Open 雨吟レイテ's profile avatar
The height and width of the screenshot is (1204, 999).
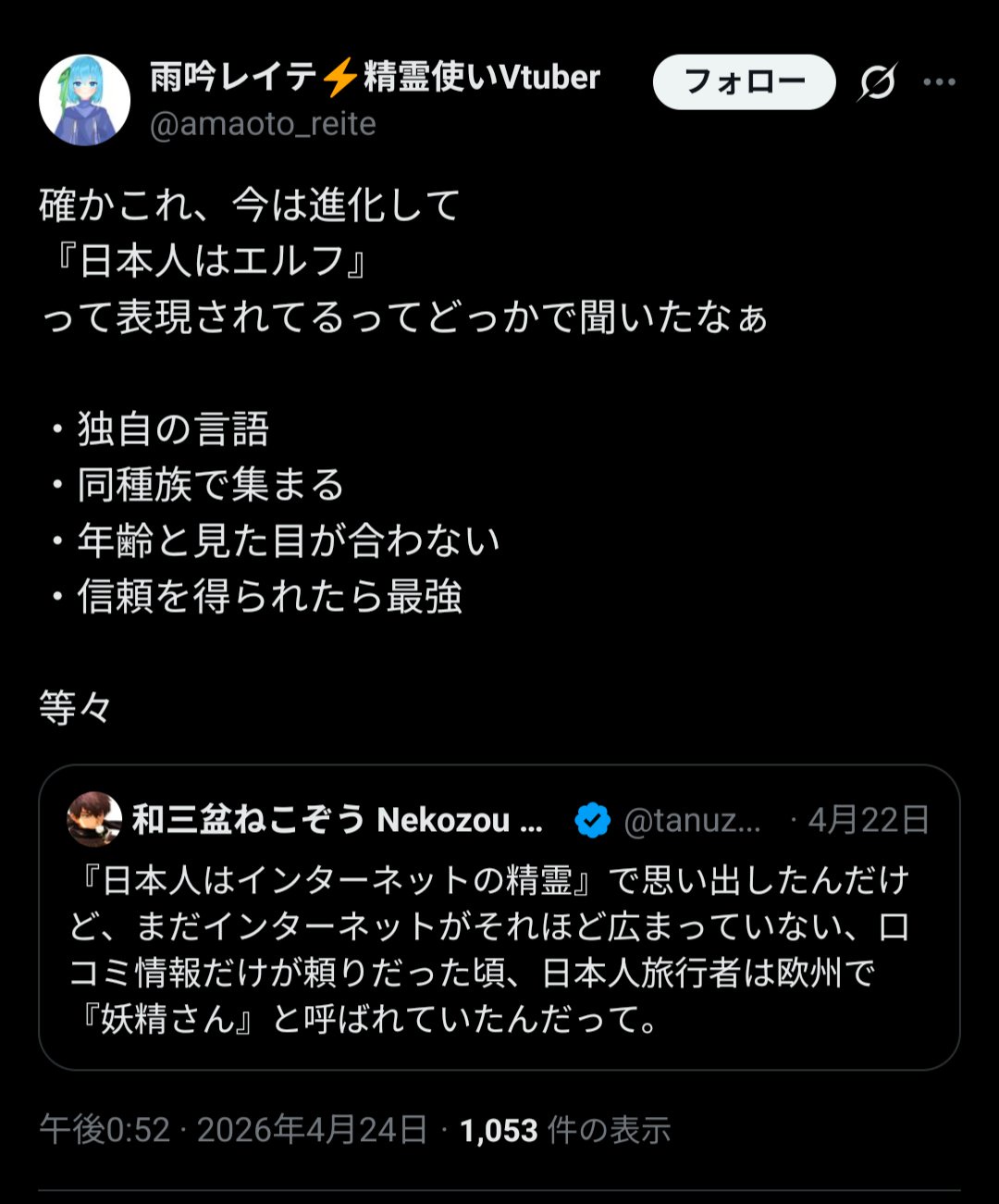point(84,100)
